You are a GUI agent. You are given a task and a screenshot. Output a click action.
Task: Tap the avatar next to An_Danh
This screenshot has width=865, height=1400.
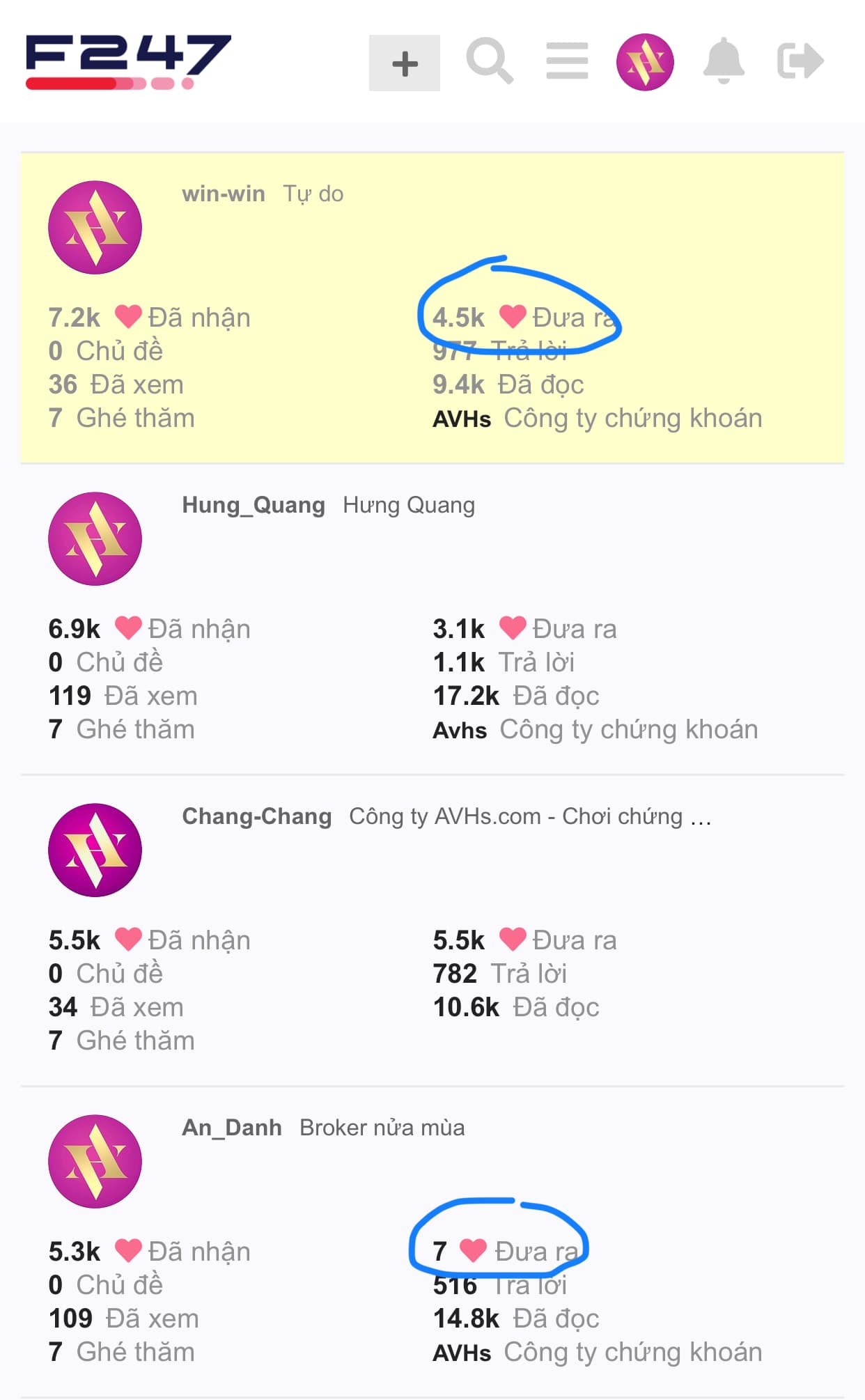(x=95, y=1162)
